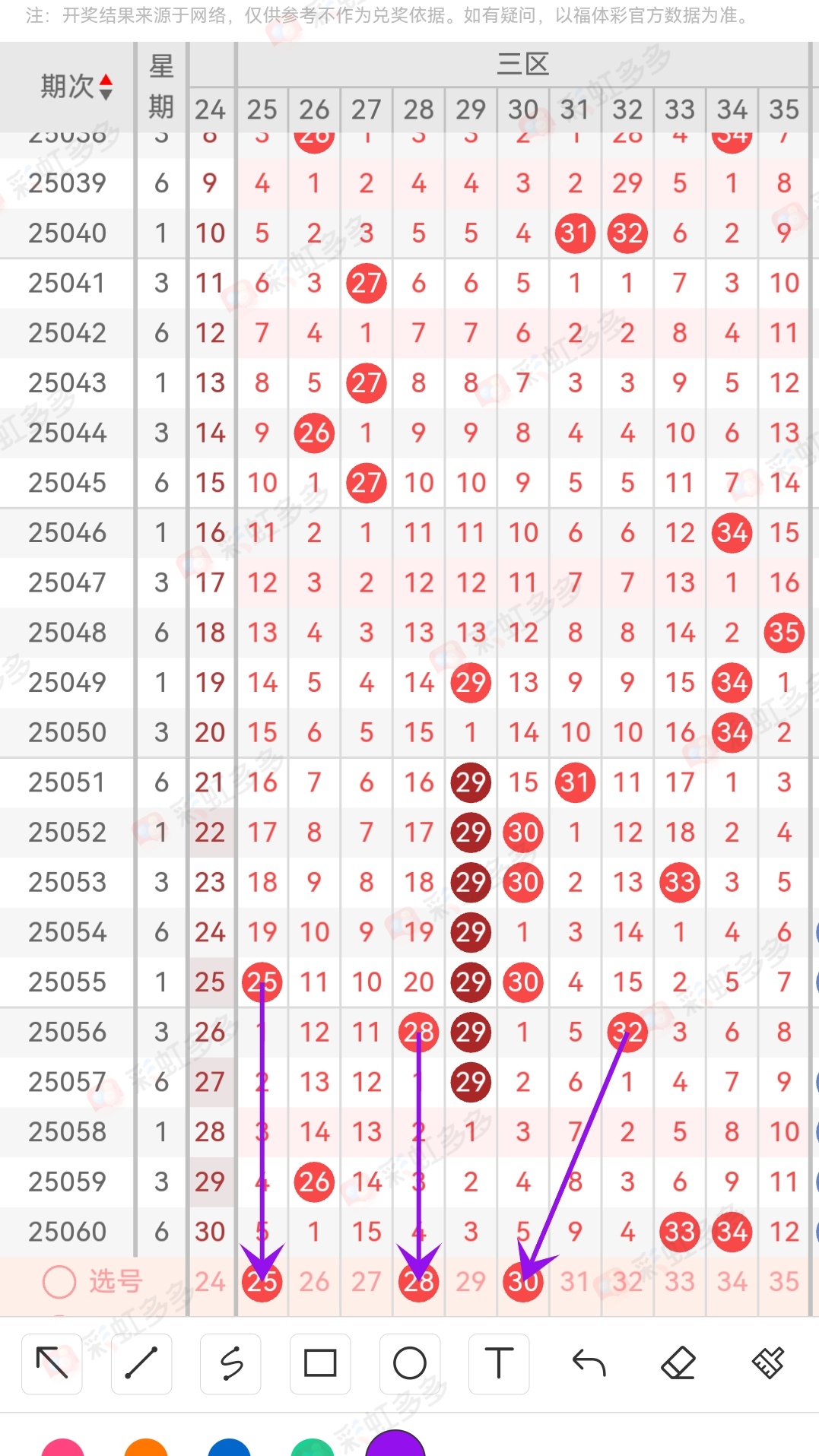Switch to the freehand curve tool

point(231,1363)
